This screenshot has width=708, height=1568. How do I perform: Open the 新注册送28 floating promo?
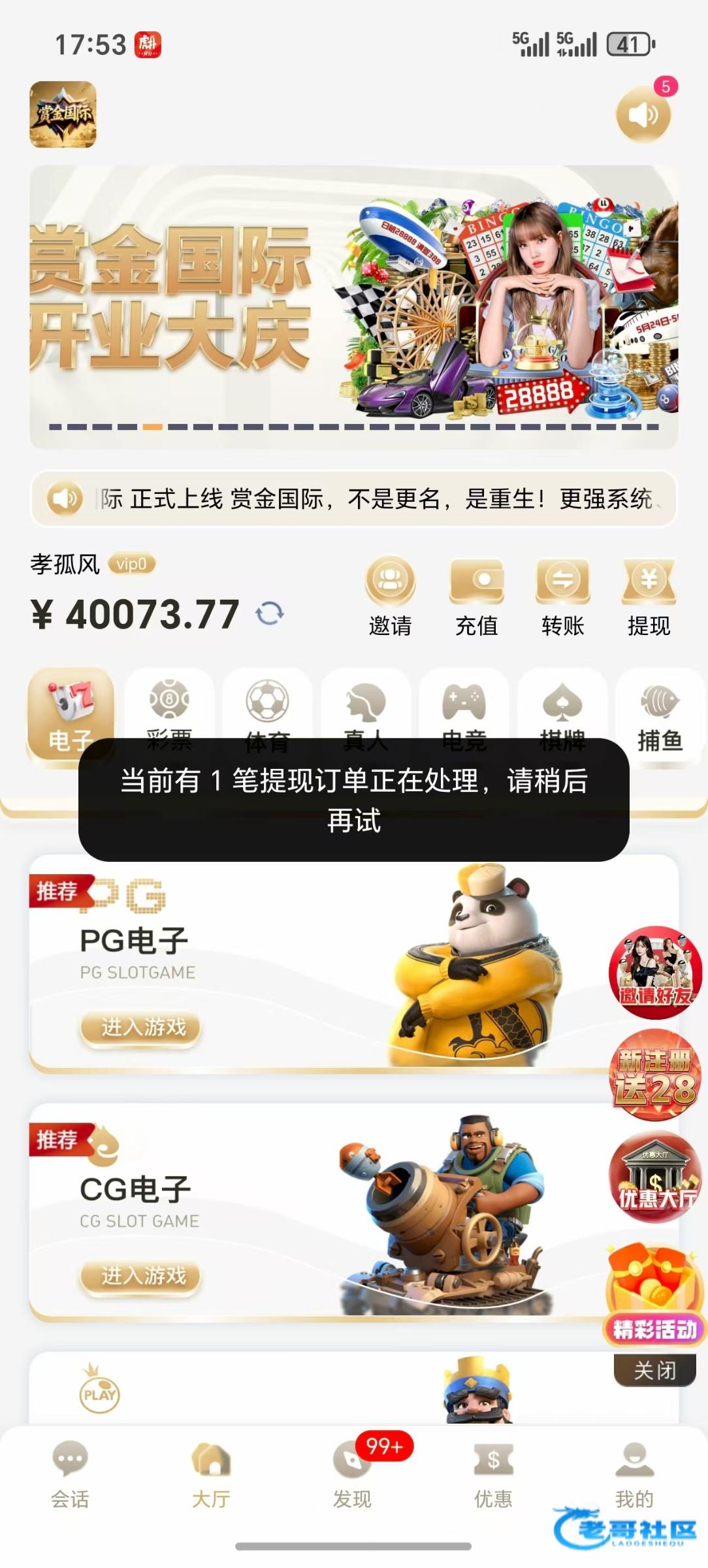click(x=655, y=1076)
